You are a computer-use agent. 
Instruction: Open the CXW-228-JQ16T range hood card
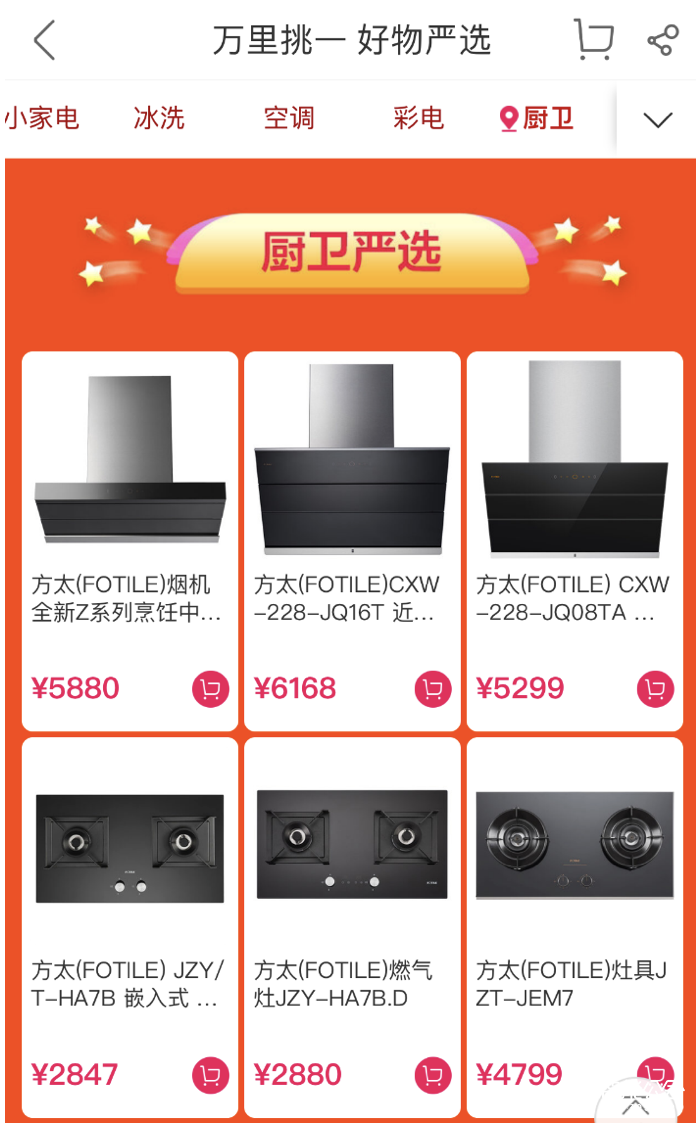(x=352, y=500)
